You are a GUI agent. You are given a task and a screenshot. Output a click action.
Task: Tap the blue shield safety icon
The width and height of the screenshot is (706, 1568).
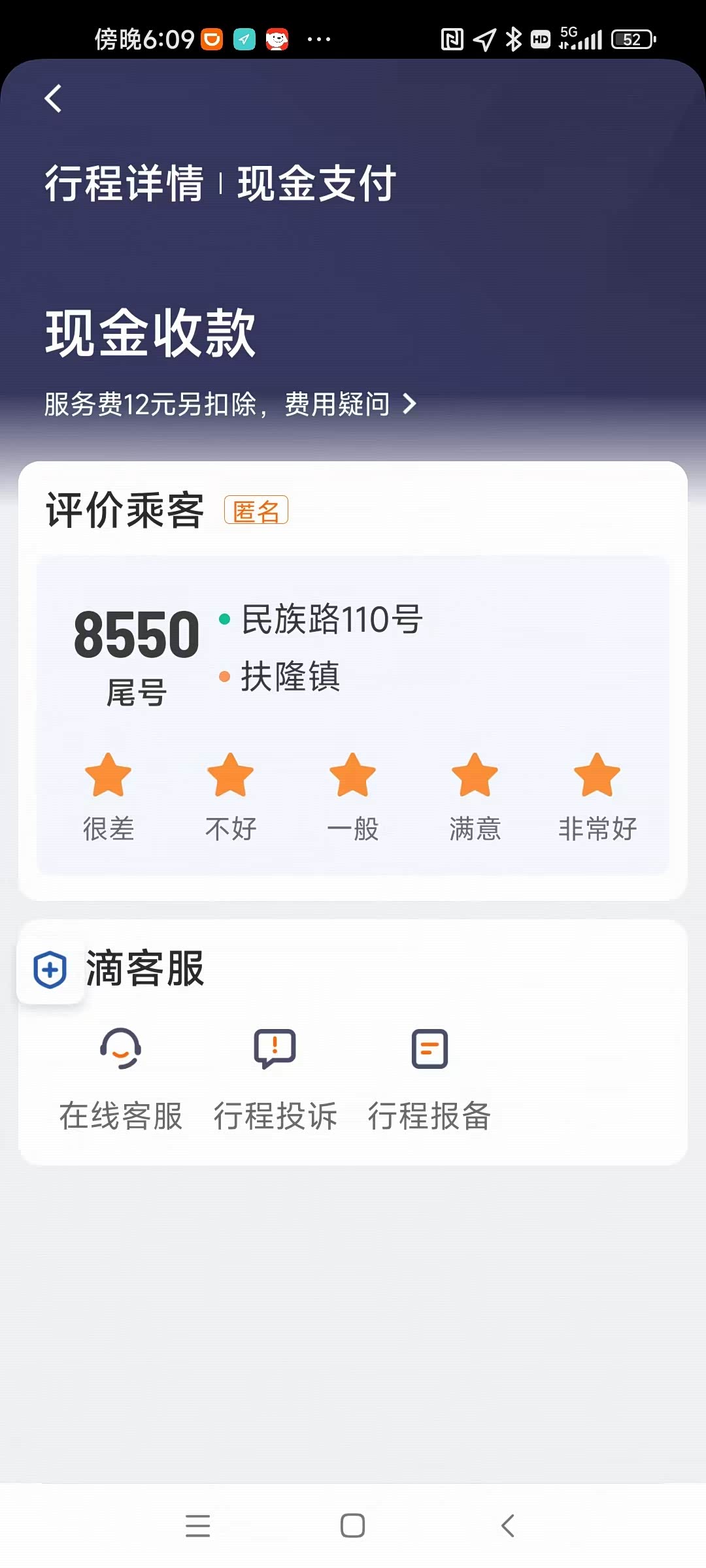pos(50,970)
